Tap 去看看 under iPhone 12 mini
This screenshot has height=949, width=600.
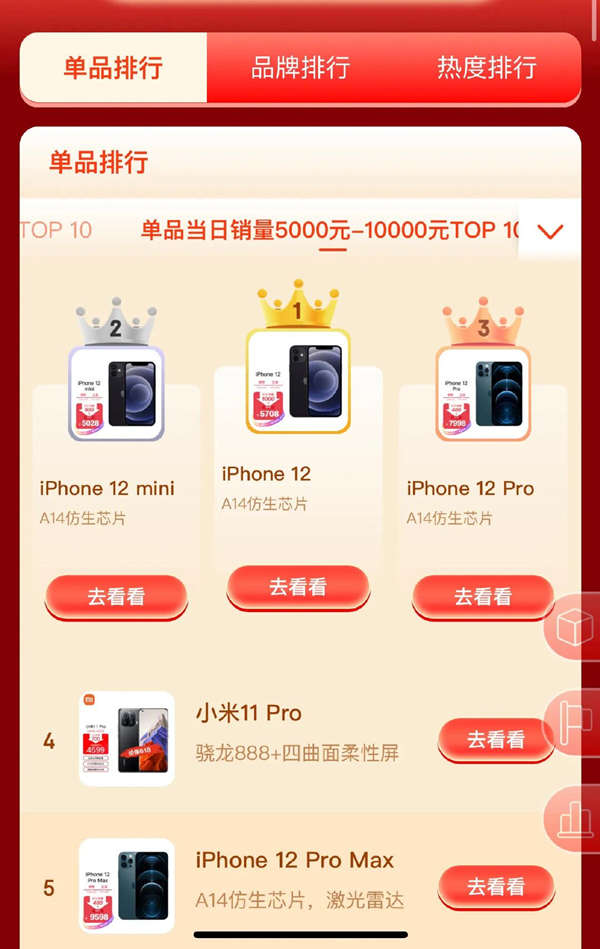point(116,597)
